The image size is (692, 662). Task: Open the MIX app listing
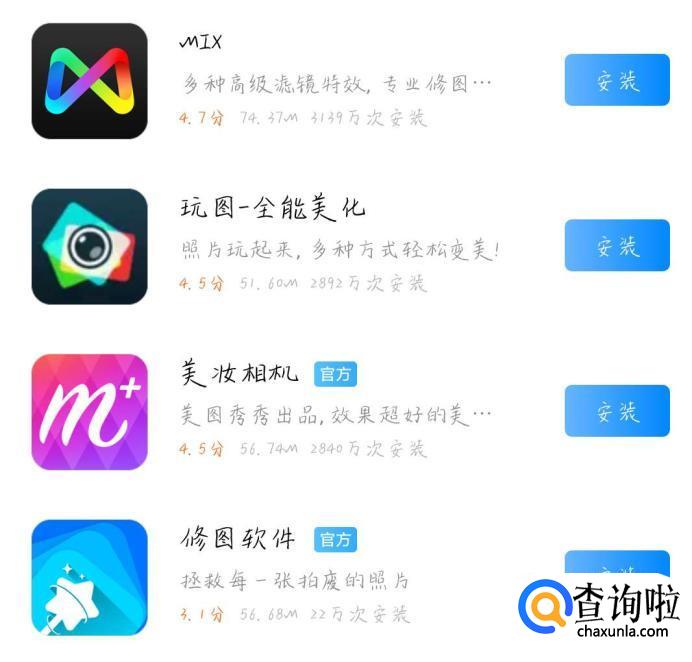click(x=89, y=81)
